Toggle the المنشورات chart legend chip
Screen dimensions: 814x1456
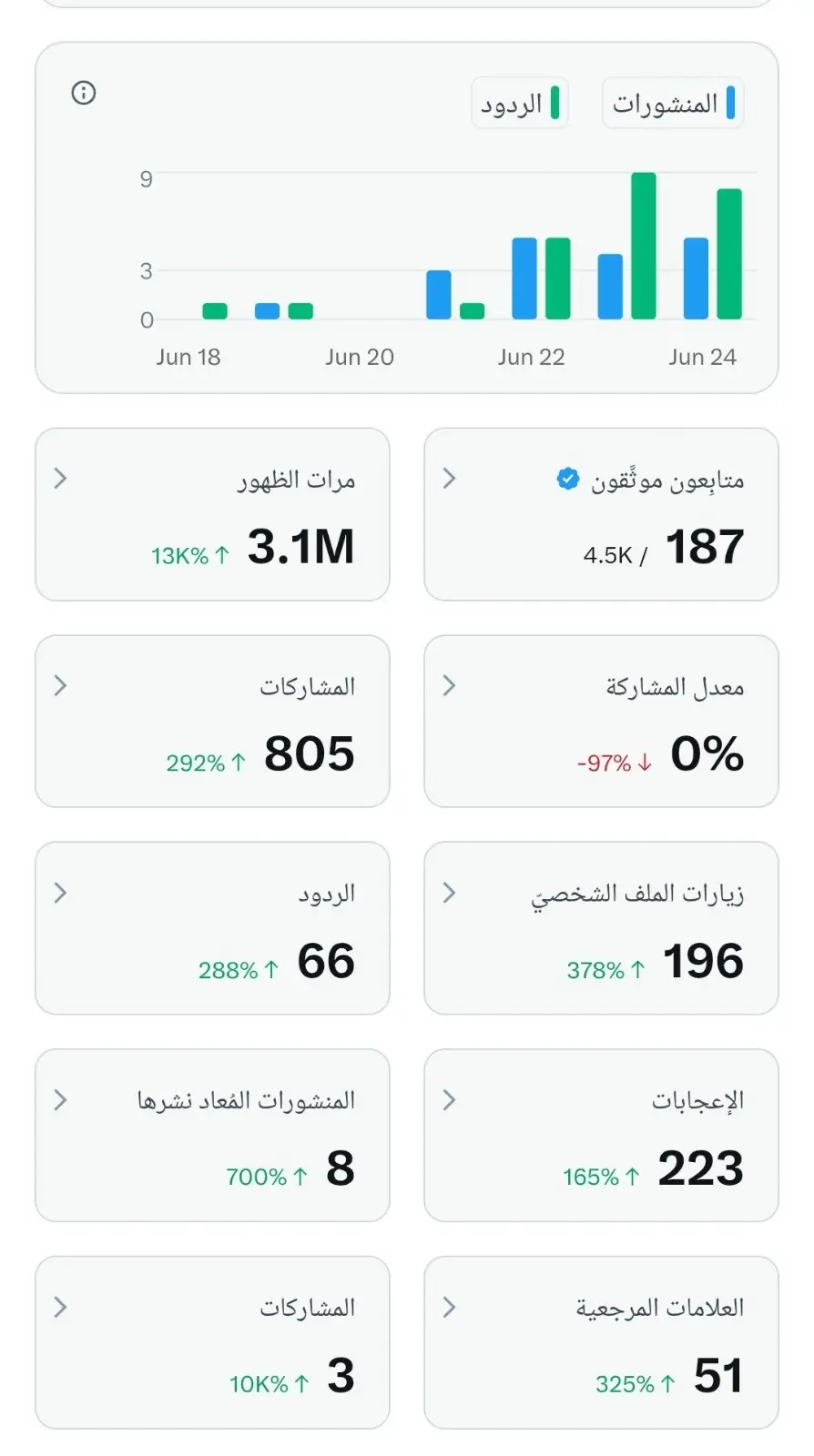coord(673,104)
